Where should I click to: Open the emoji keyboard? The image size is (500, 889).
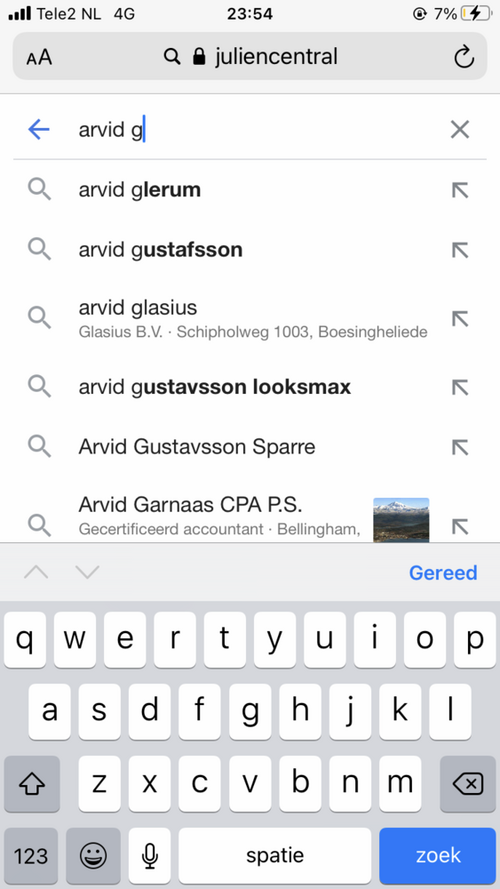point(93,856)
